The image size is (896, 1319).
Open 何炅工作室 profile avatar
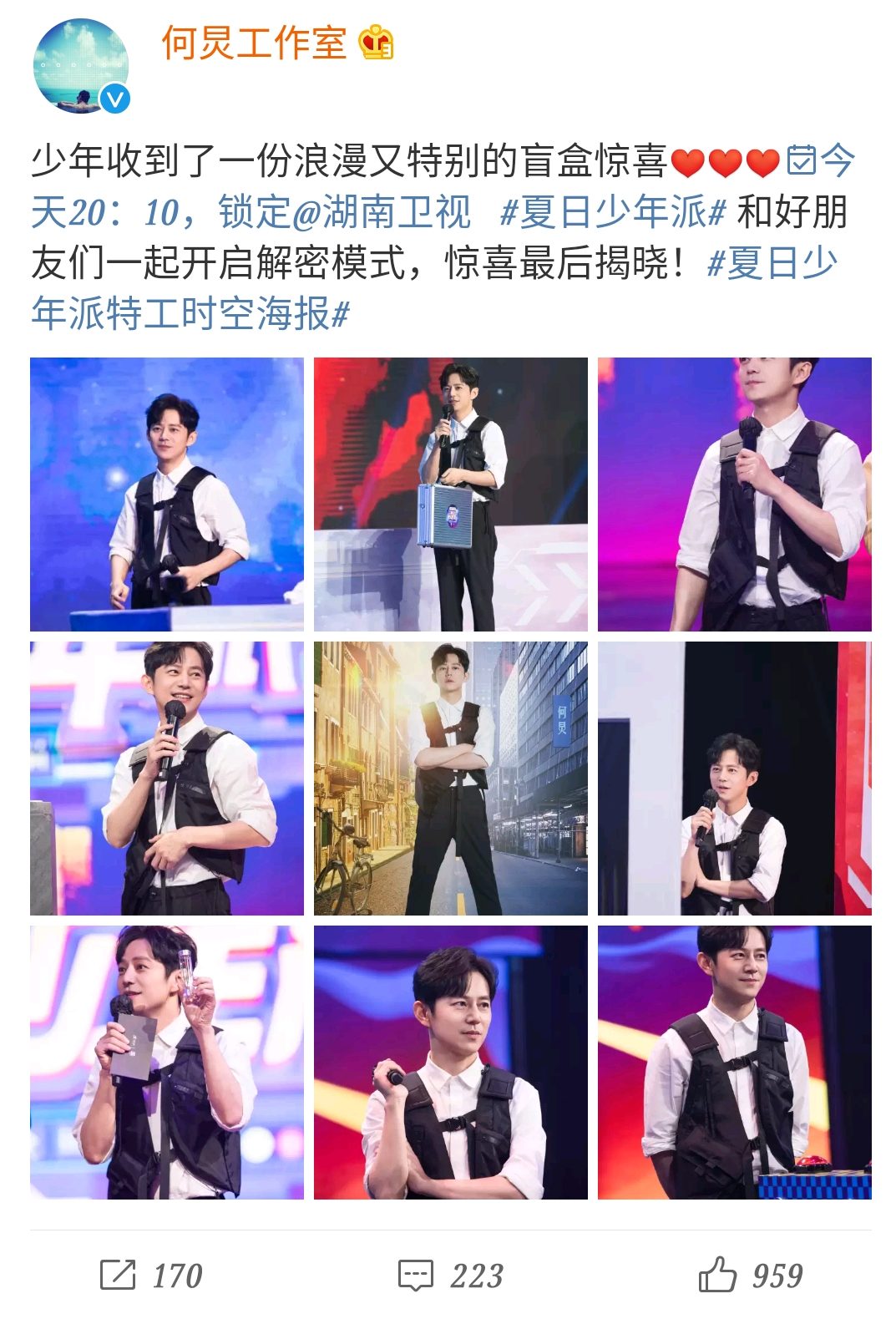tap(81, 66)
